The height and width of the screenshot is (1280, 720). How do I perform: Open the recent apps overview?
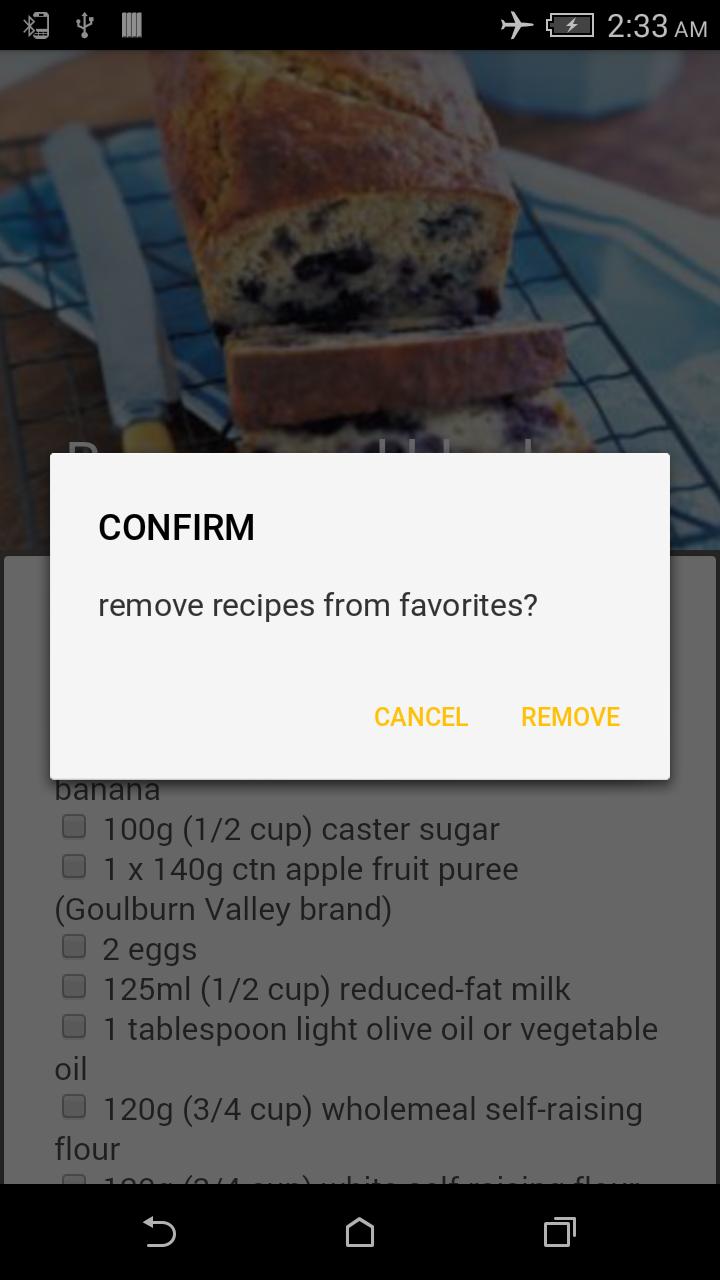coord(559,1232)
